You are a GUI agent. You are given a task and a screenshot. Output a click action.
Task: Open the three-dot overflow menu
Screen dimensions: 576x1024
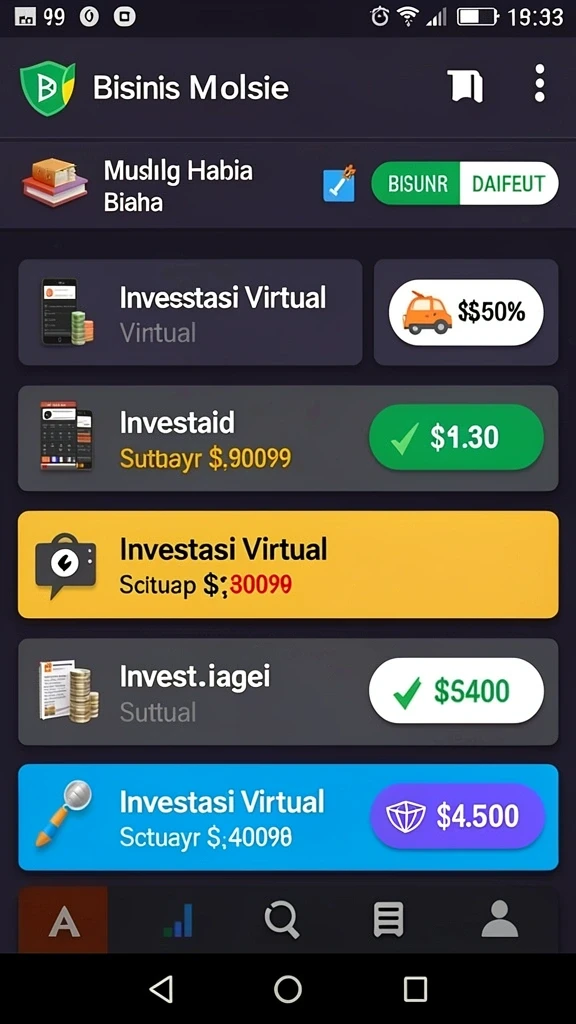(539, 83)
